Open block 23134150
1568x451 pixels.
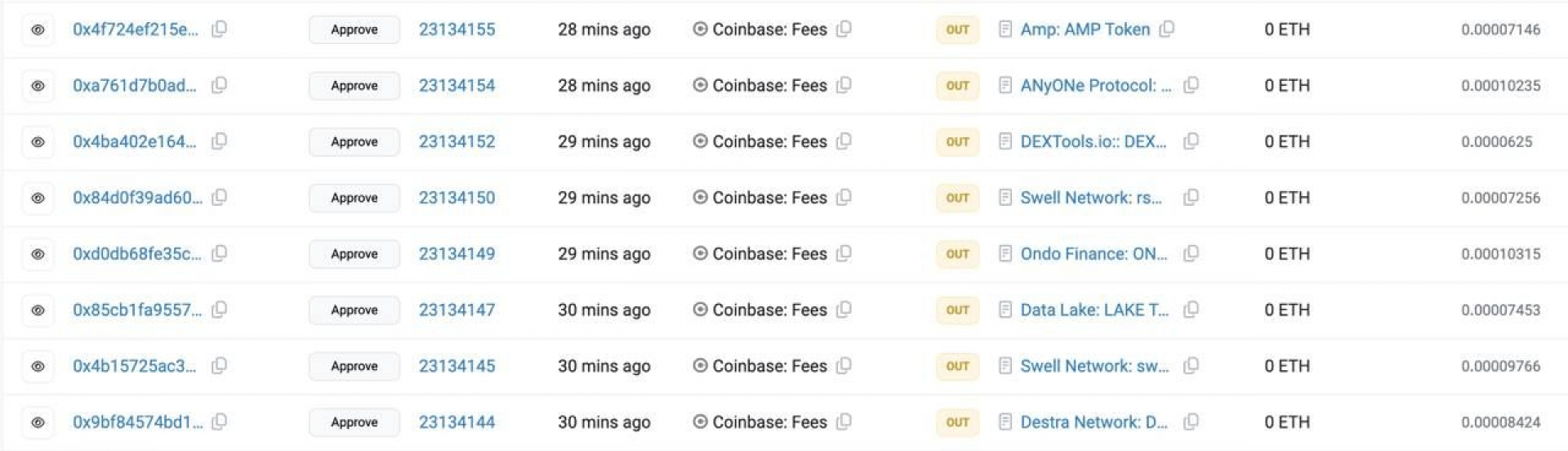coord(457,198)
